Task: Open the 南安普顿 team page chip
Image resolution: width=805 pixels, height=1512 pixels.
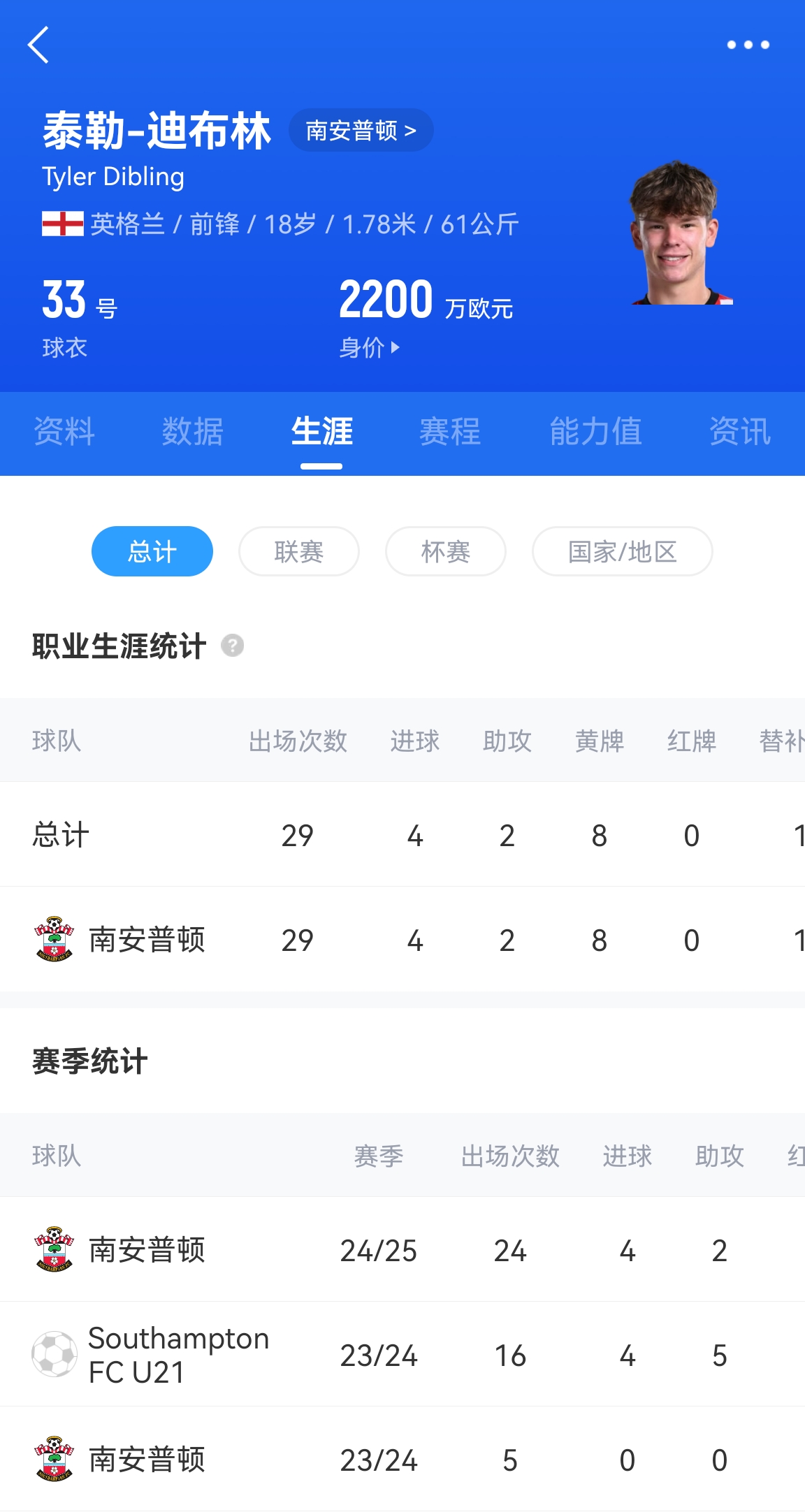Action: click(x=361, y=131)
